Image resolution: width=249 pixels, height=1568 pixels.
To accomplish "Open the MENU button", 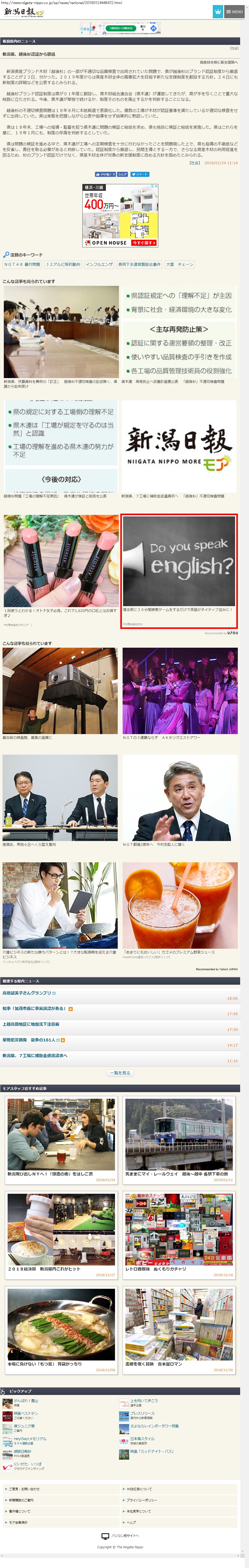I will tap(234, 12).
